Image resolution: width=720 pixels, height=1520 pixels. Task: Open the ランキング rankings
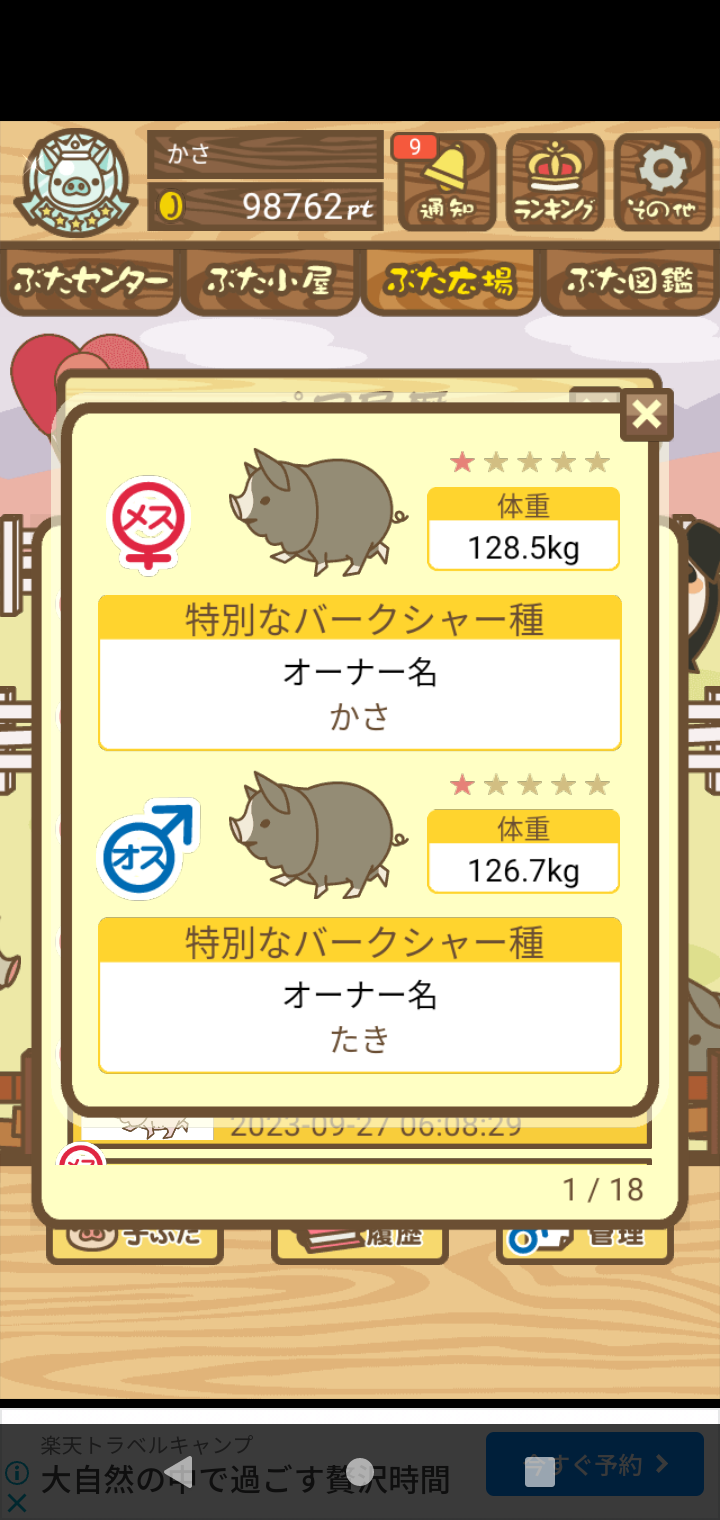(x=555, y=183)
